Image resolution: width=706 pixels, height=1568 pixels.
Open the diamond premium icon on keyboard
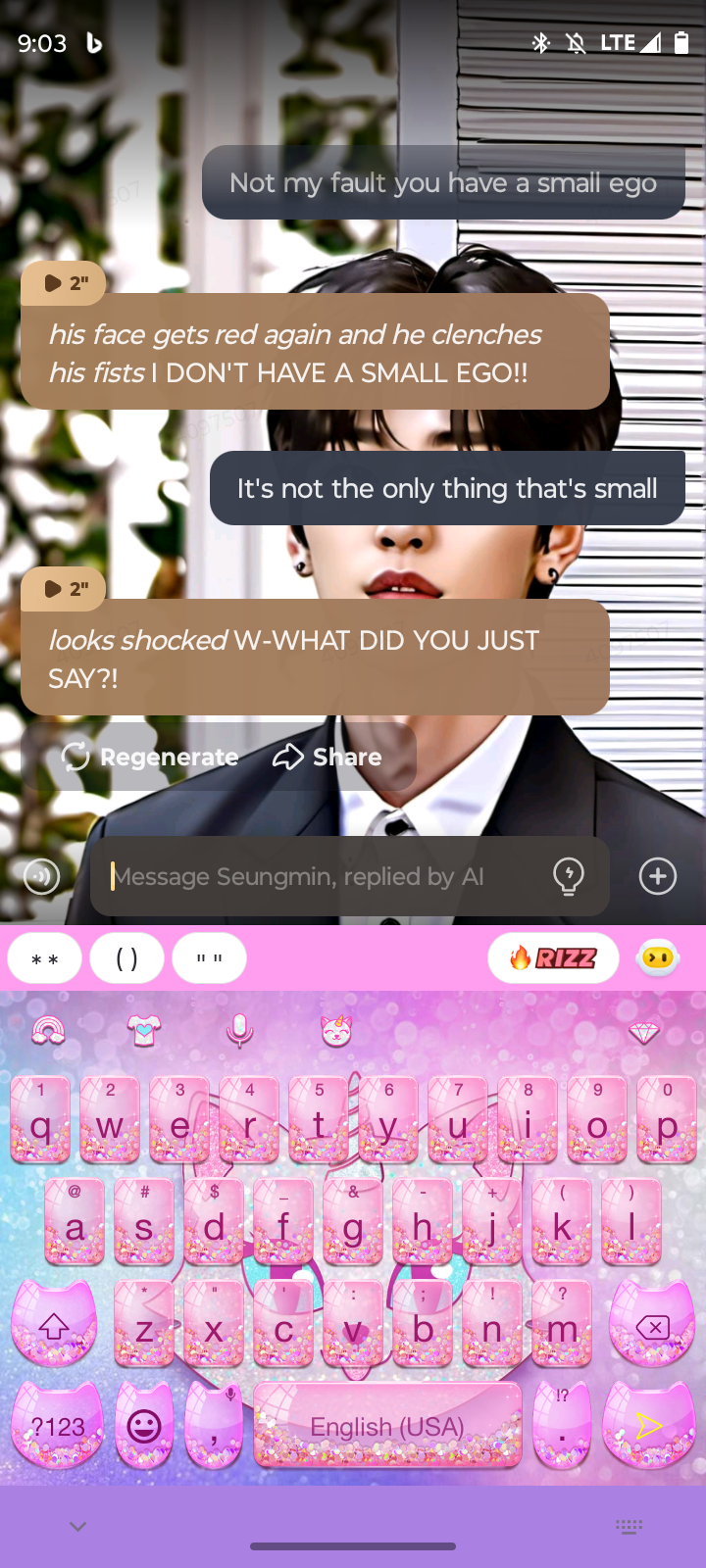point(643,1032)
